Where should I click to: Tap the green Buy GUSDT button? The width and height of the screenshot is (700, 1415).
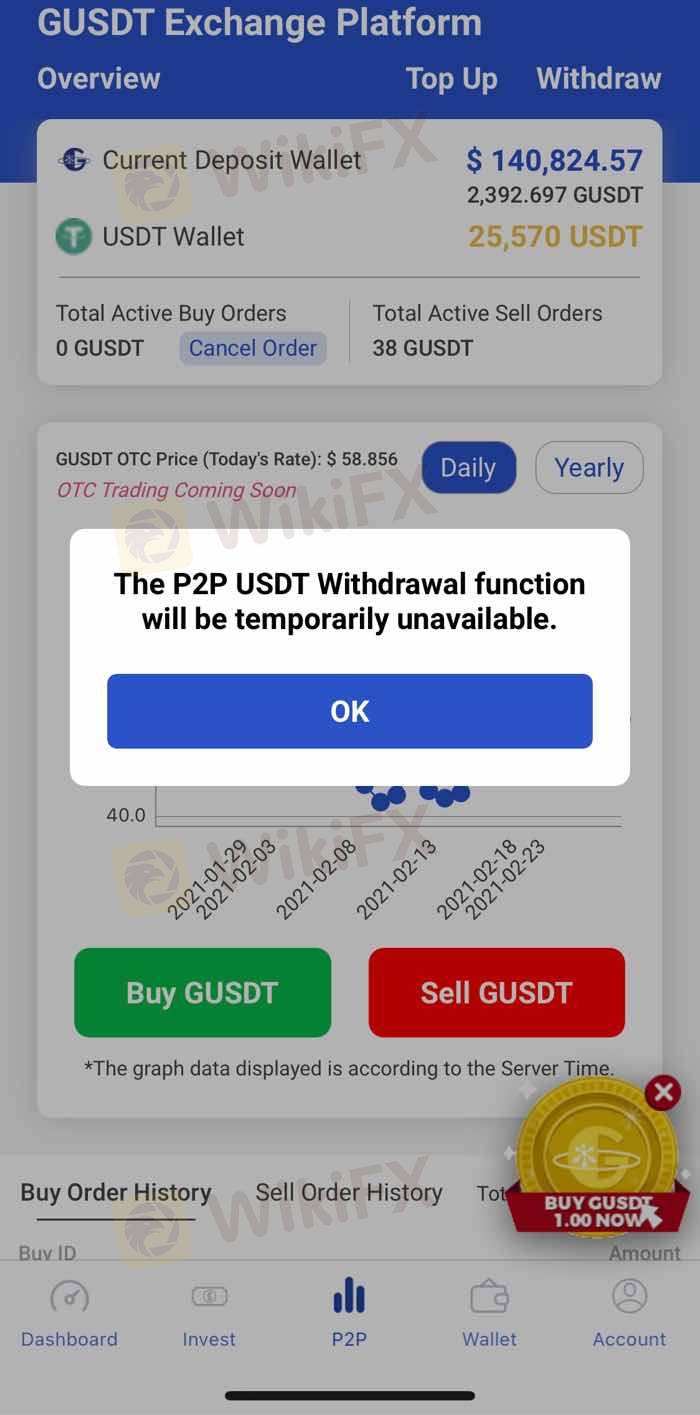(x=202, y=992)
